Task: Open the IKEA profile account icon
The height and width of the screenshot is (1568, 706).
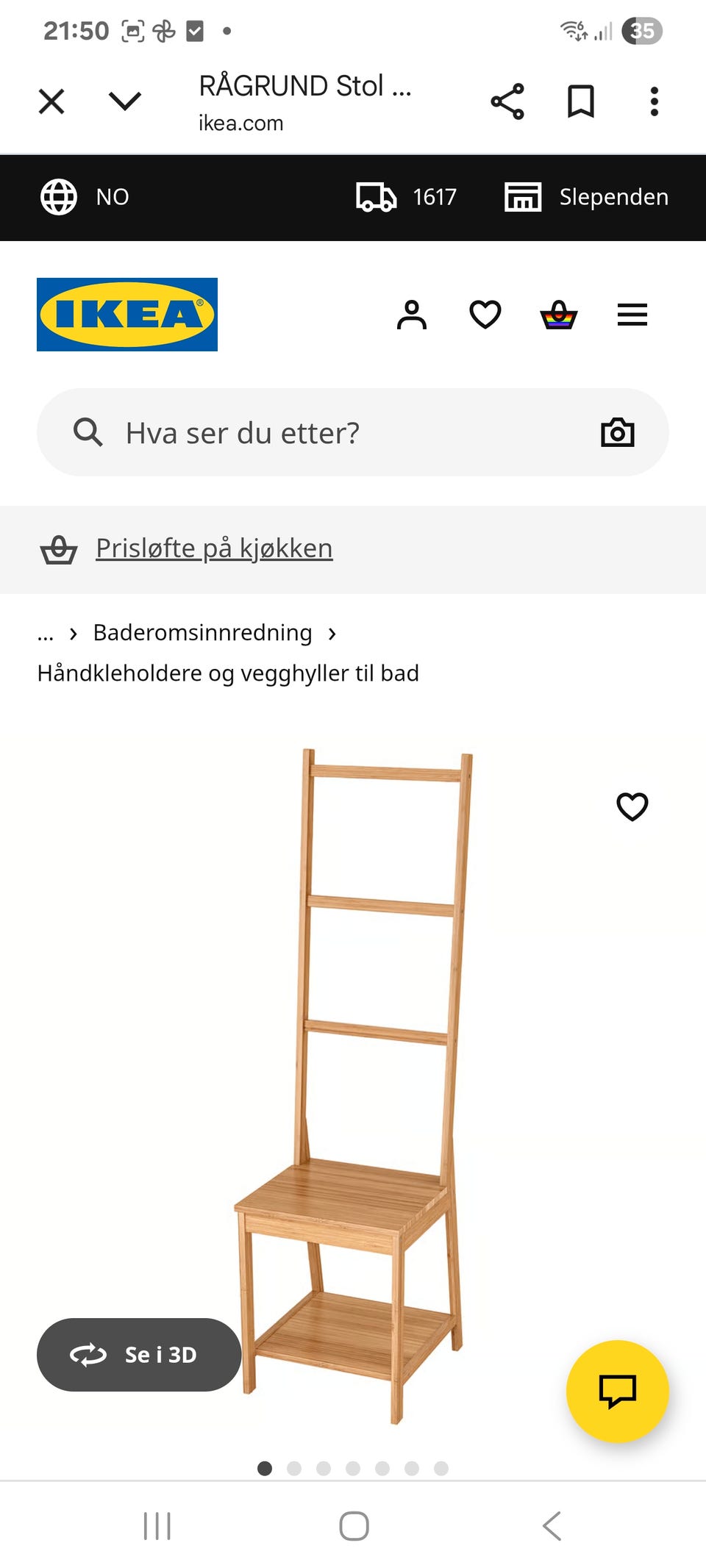Action: pyautogui.click(x=413, y=315)
